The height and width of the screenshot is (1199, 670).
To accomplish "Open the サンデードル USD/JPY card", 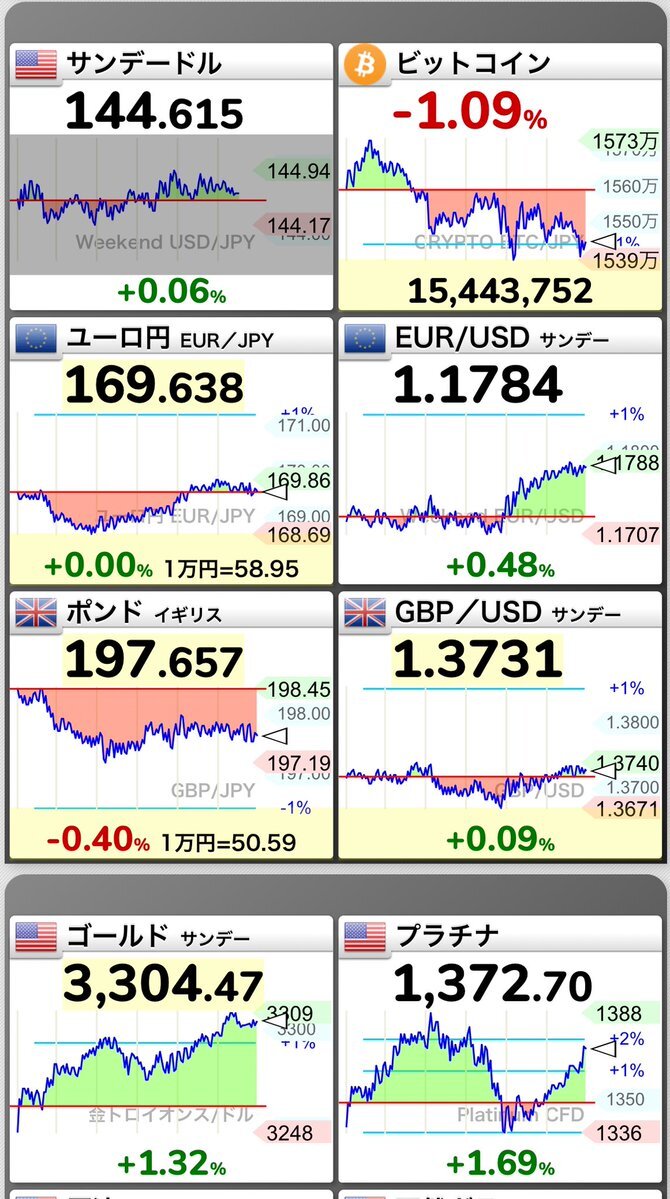I will pyautogui.click(x=171, y=177).
